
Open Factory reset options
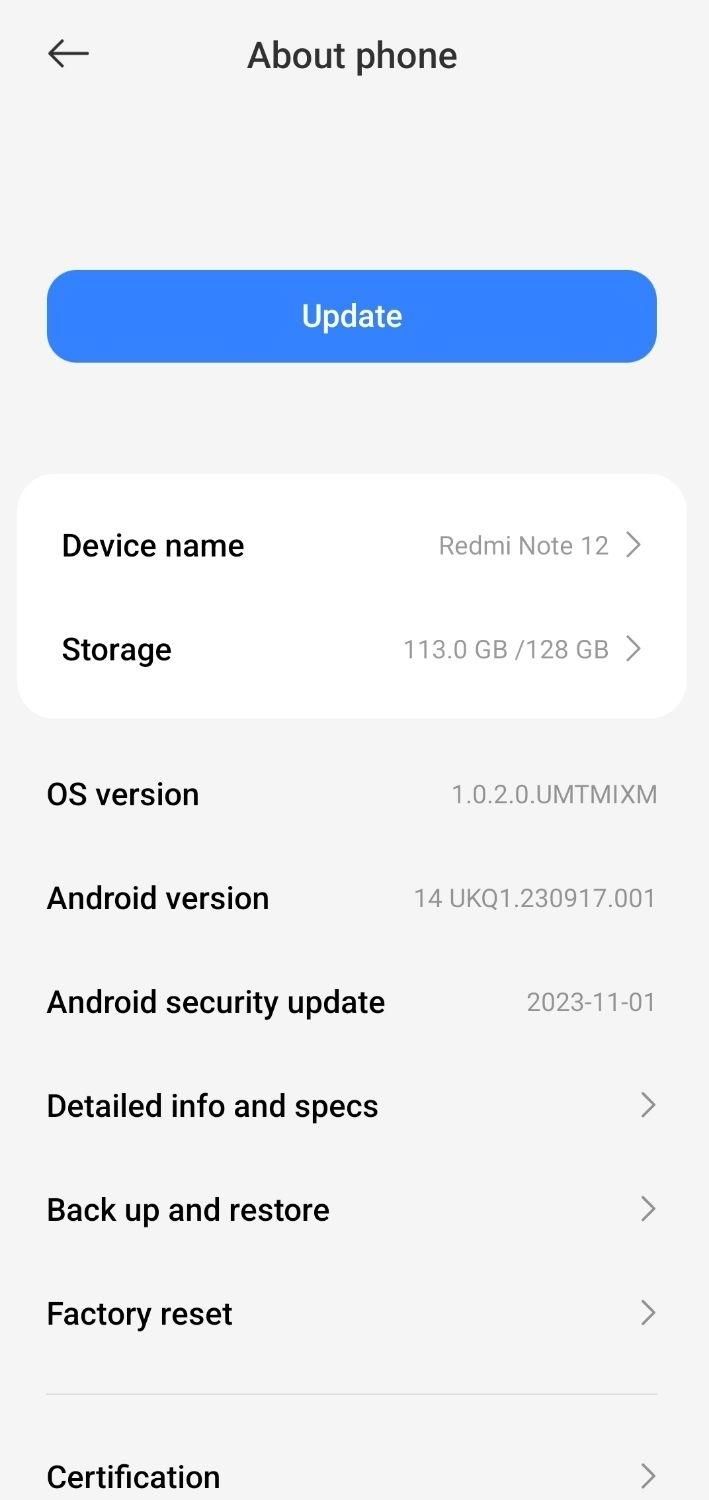click(x=352, y=1313)
